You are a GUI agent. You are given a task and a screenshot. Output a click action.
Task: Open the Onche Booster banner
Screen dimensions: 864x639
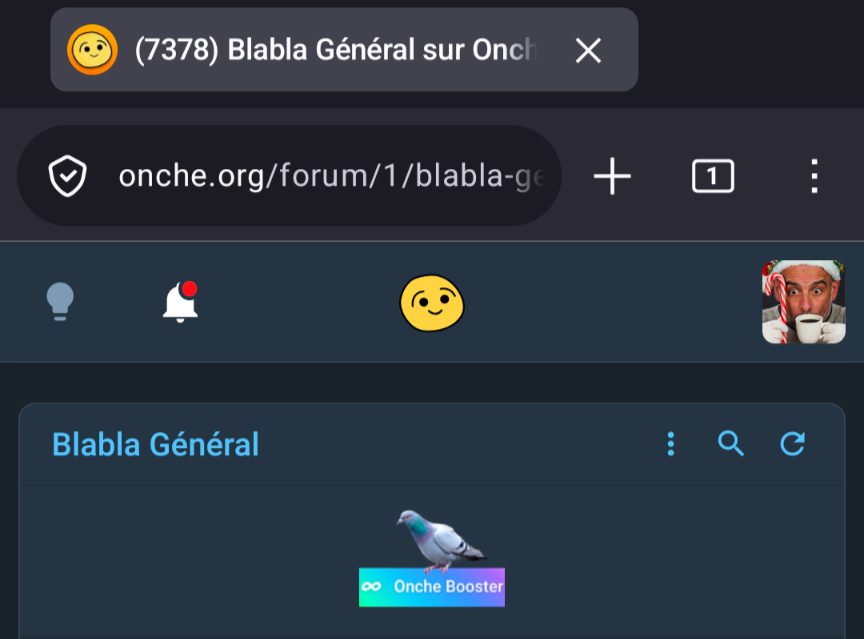coord(432,586)
